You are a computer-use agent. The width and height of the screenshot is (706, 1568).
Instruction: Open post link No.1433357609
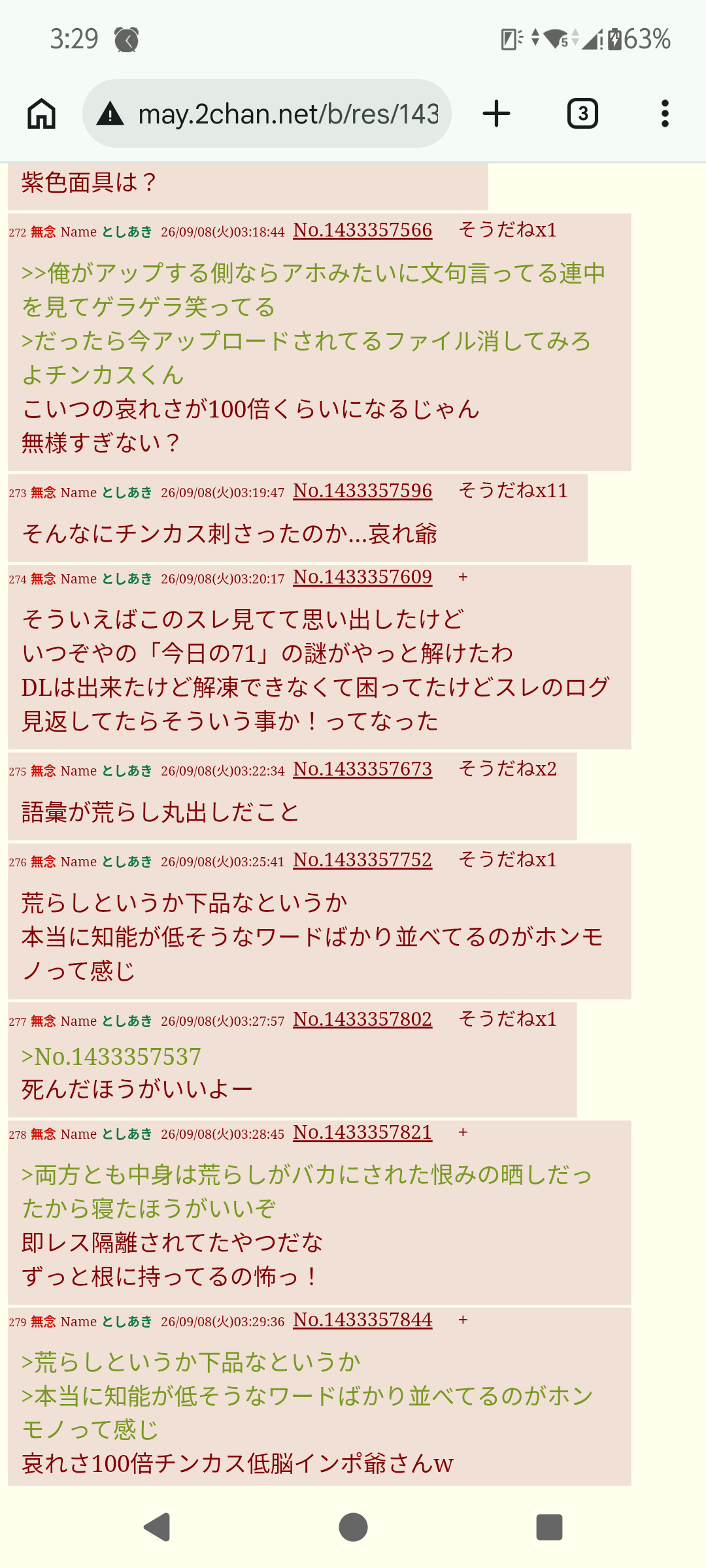point(363,577)
